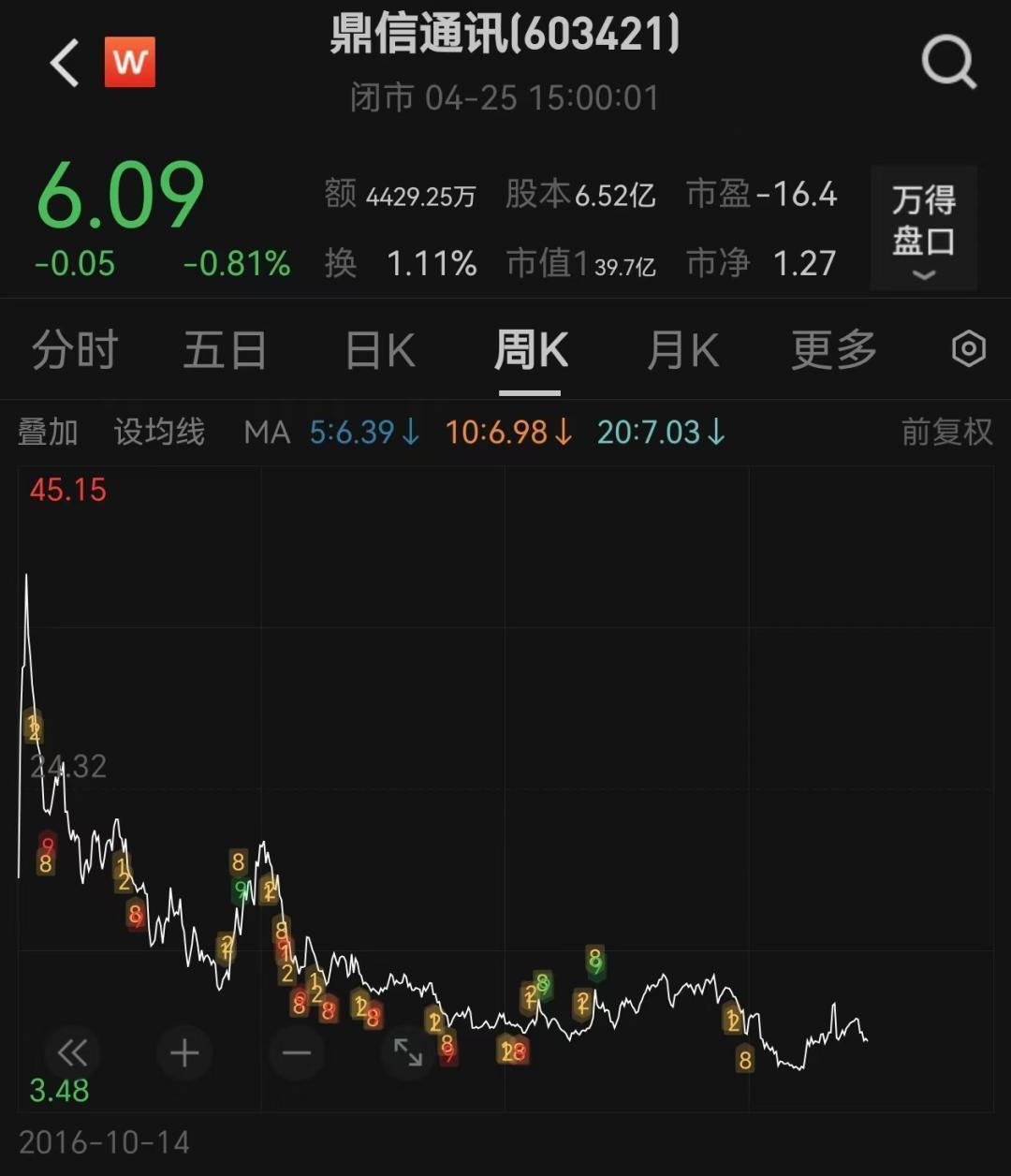Zoom out the chart with minus button

297,1053
